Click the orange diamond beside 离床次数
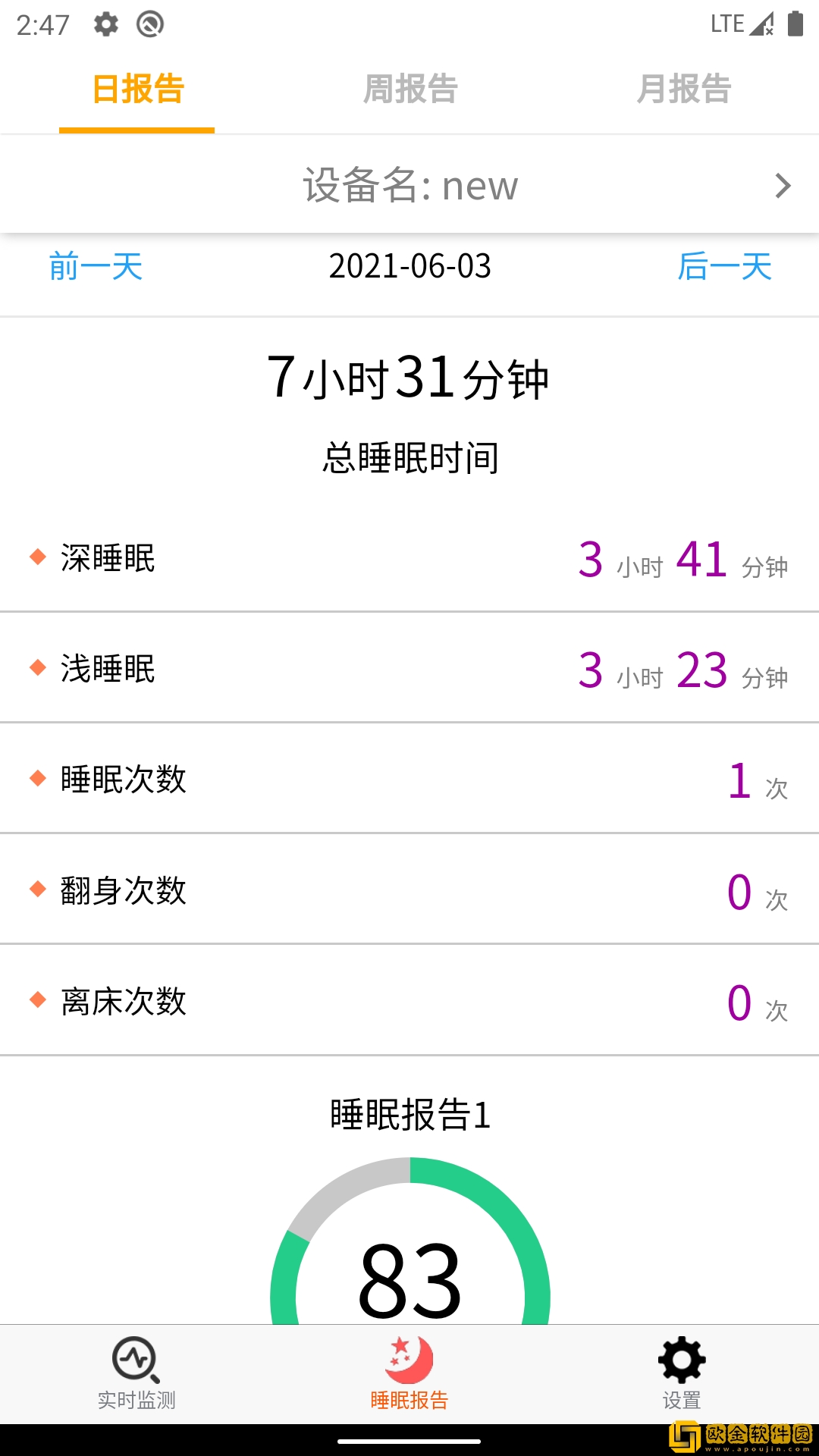819x1456 pixels. pyautogui.click(x=39, y=1001)
